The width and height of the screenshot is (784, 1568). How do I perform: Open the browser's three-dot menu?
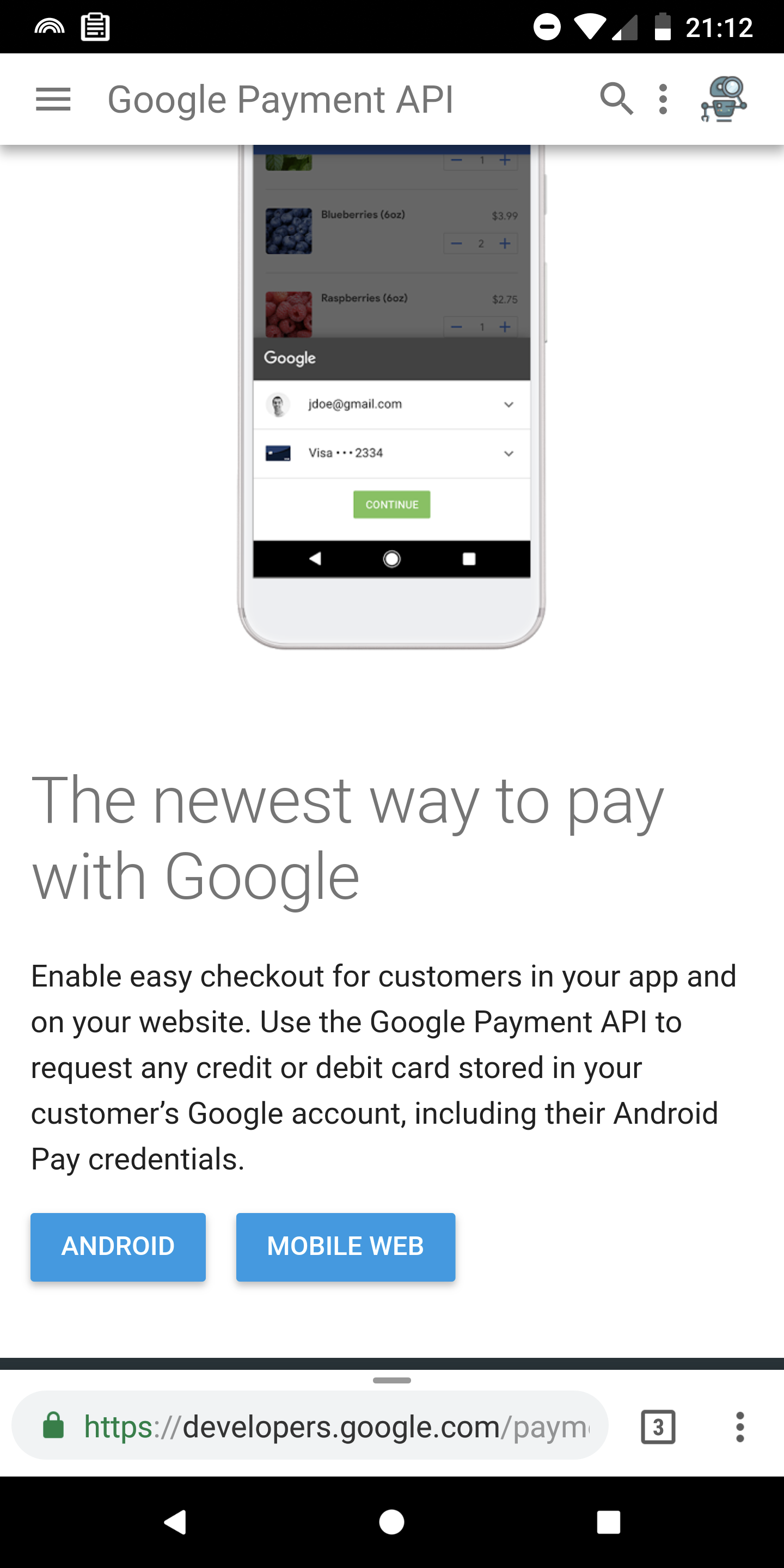pos(739,1426)
